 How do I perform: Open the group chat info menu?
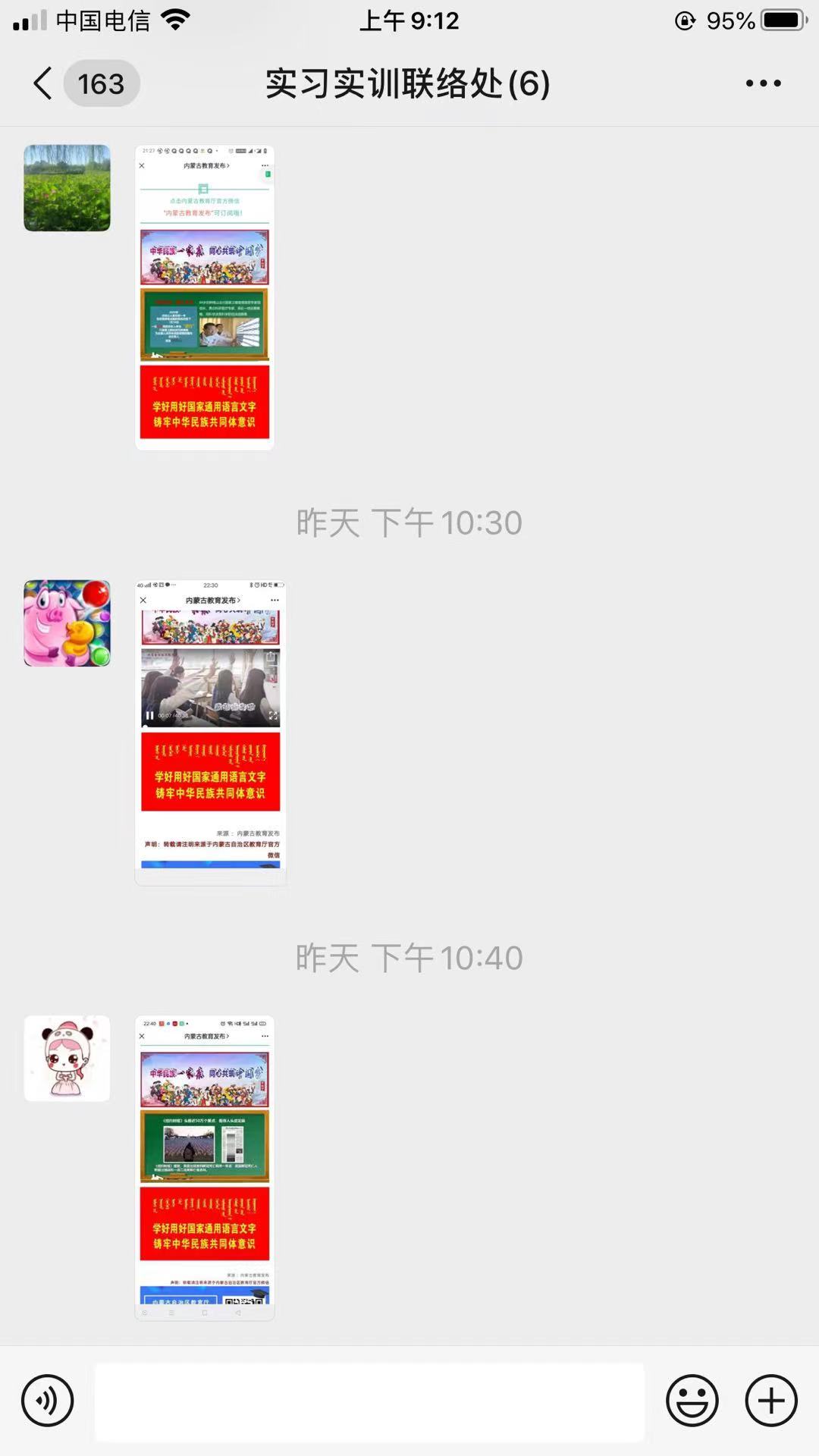[x=763, y=83]
